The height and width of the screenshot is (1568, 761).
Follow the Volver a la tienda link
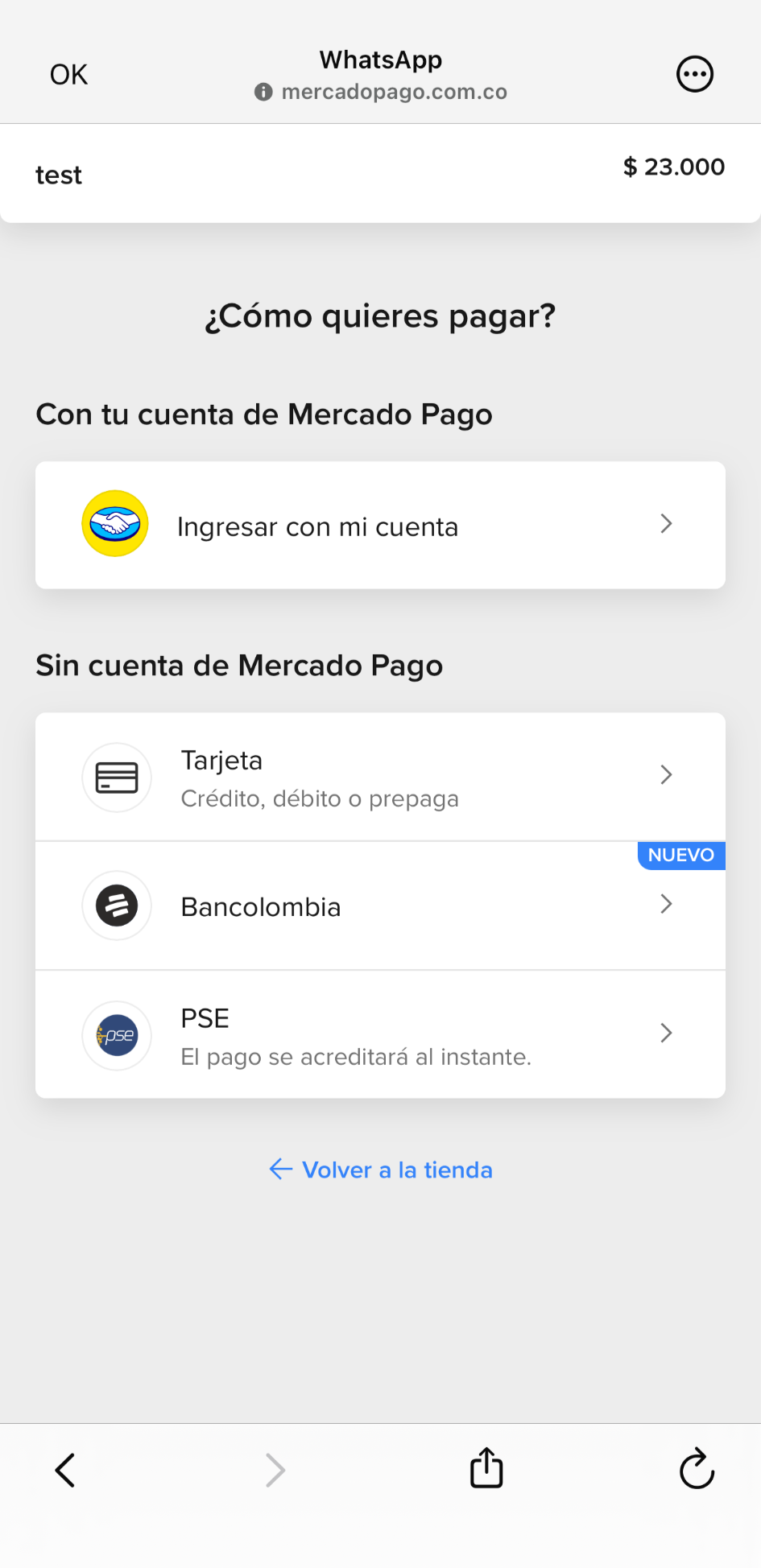pos(380,1170)
